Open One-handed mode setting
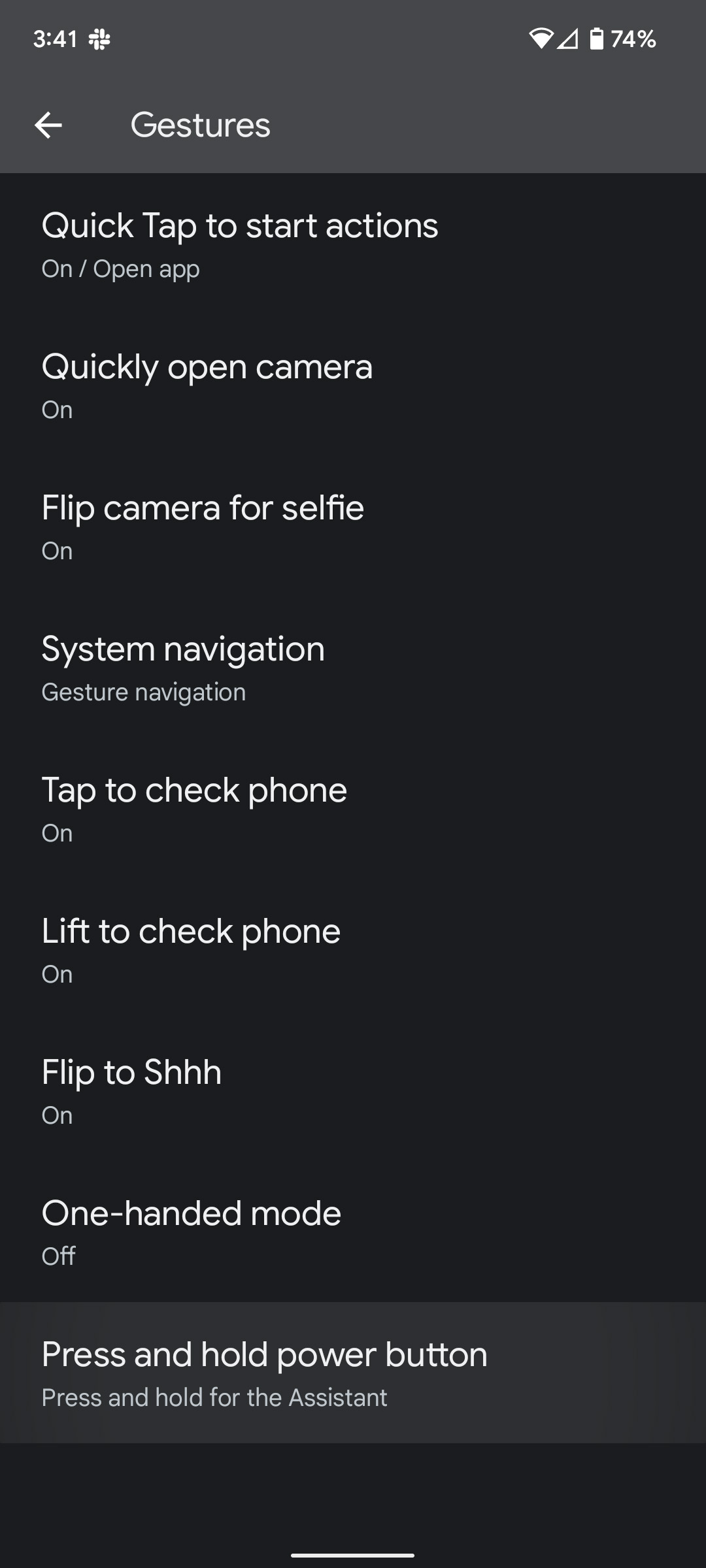The width and height of the screenshot is (706, 1568). pos(353,1232)
